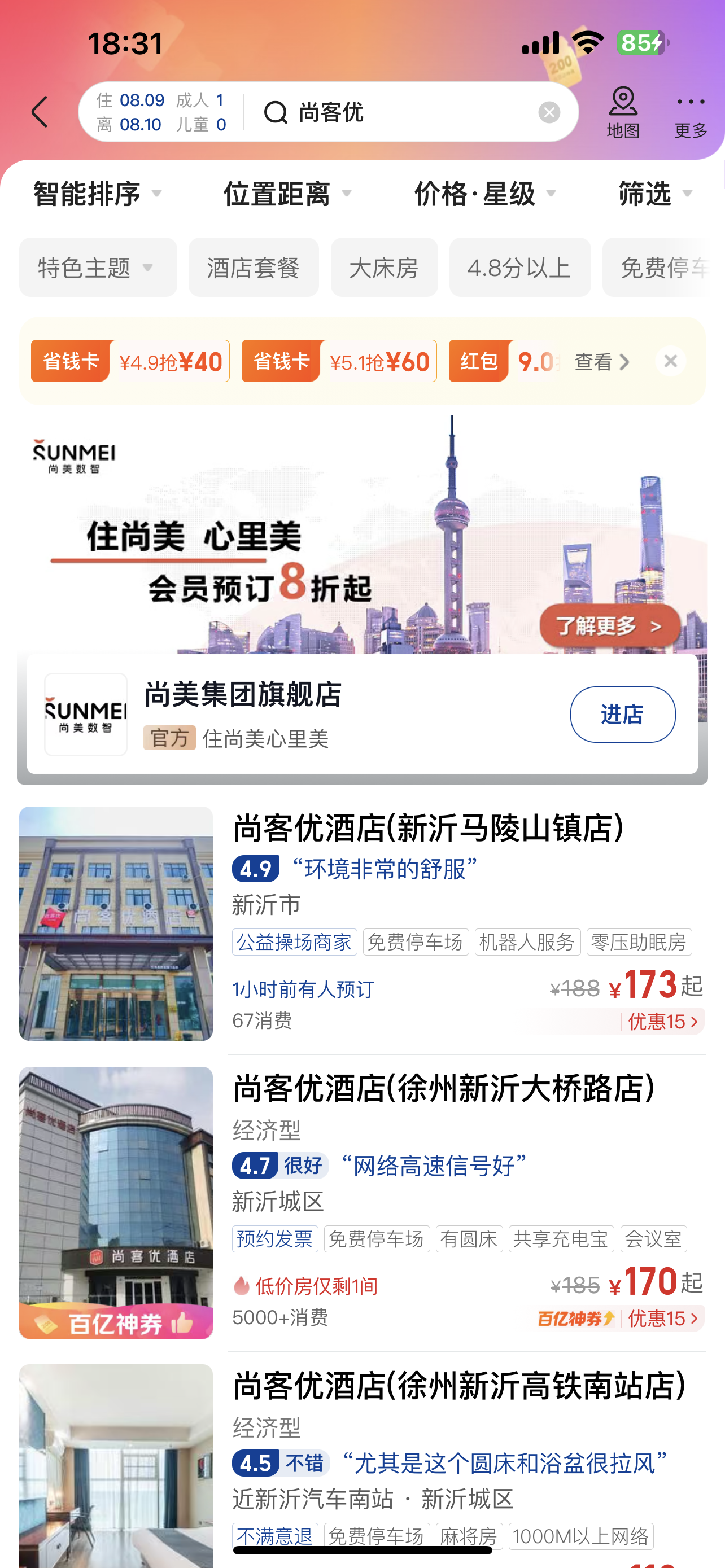Open the 筛选 filter dropdown
725x1568 pixels.
pos(655,194)
